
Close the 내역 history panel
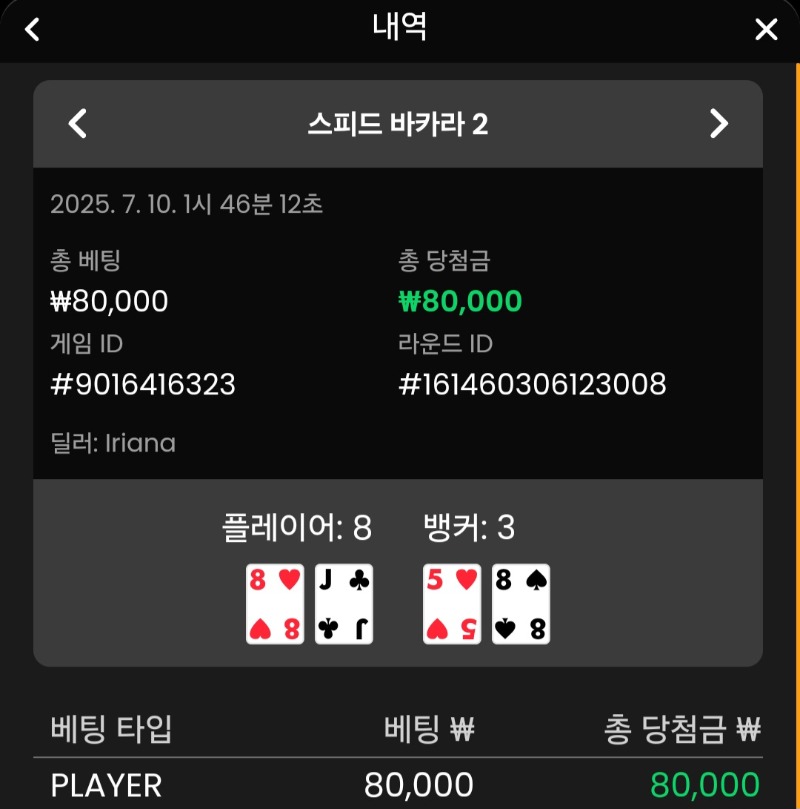click(766, 29)
